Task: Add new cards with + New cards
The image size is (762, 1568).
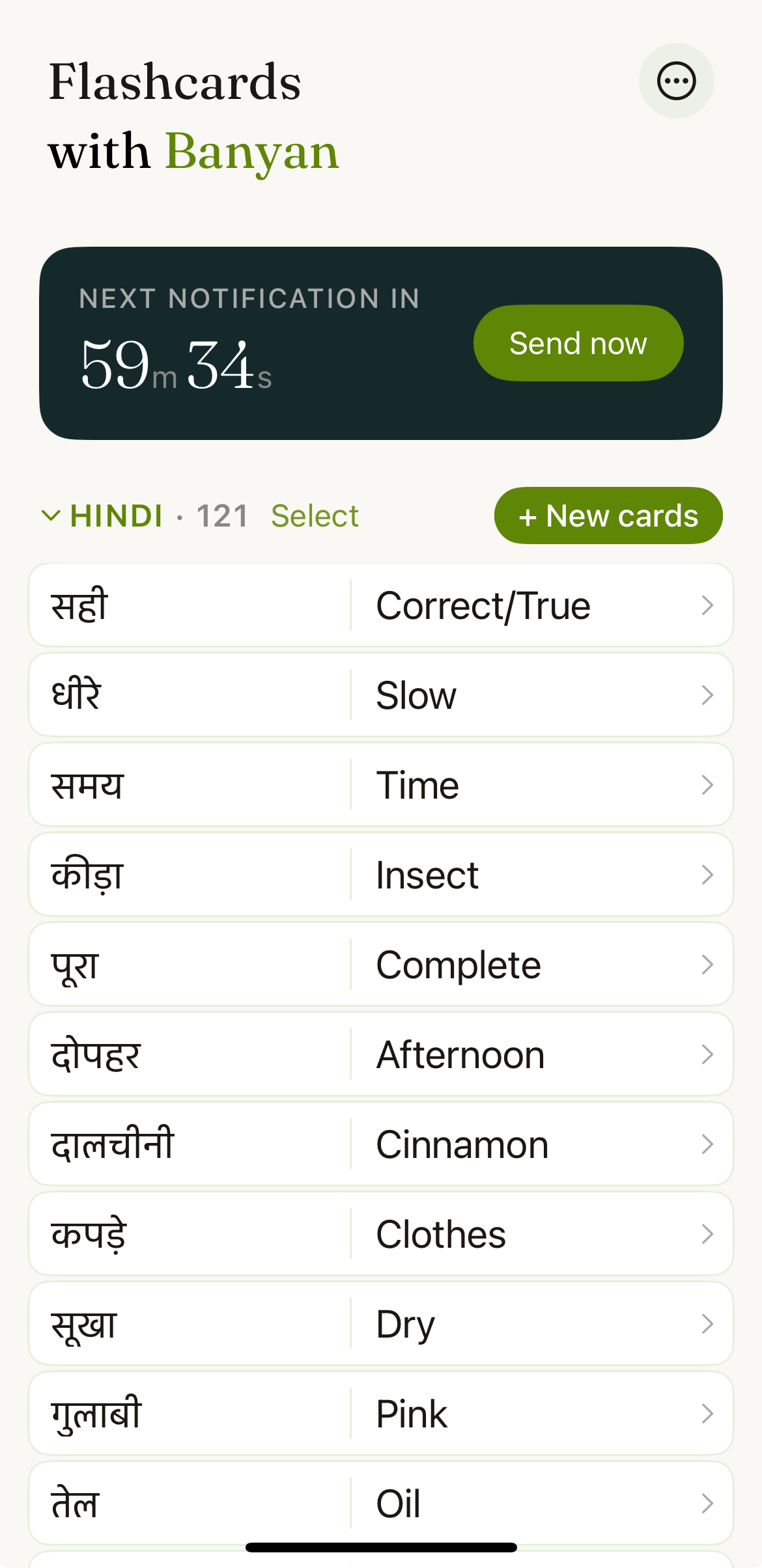Action: (606, 515)
